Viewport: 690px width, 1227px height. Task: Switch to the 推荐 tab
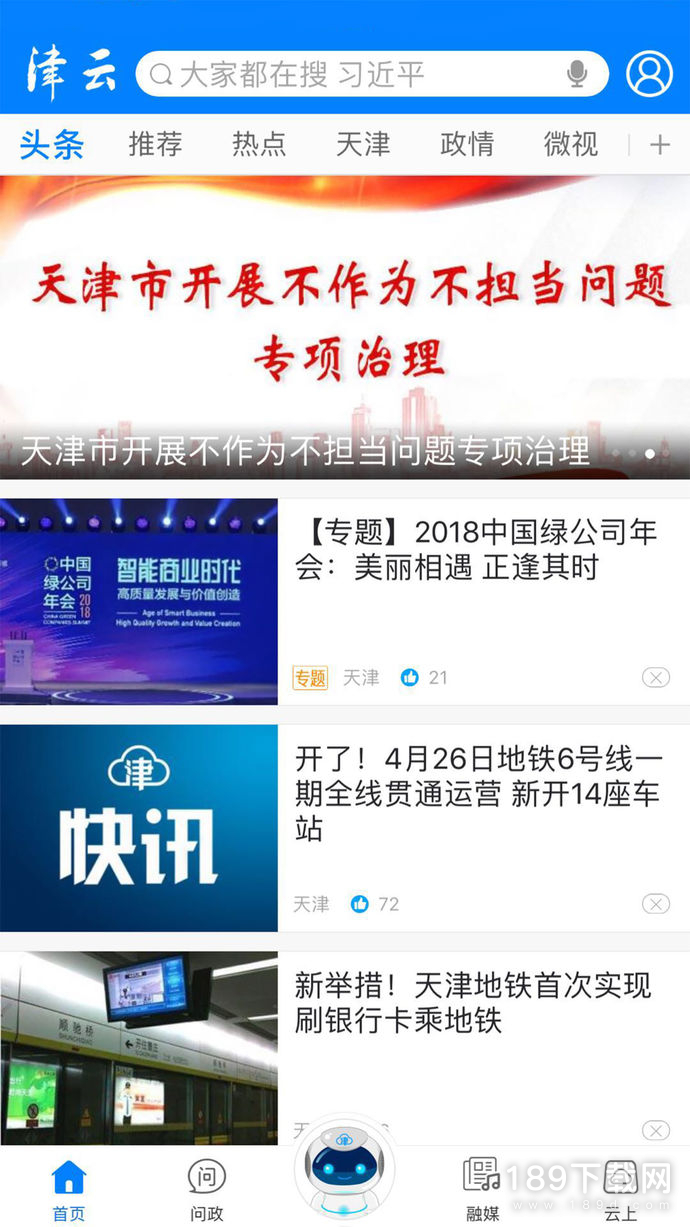155,144
